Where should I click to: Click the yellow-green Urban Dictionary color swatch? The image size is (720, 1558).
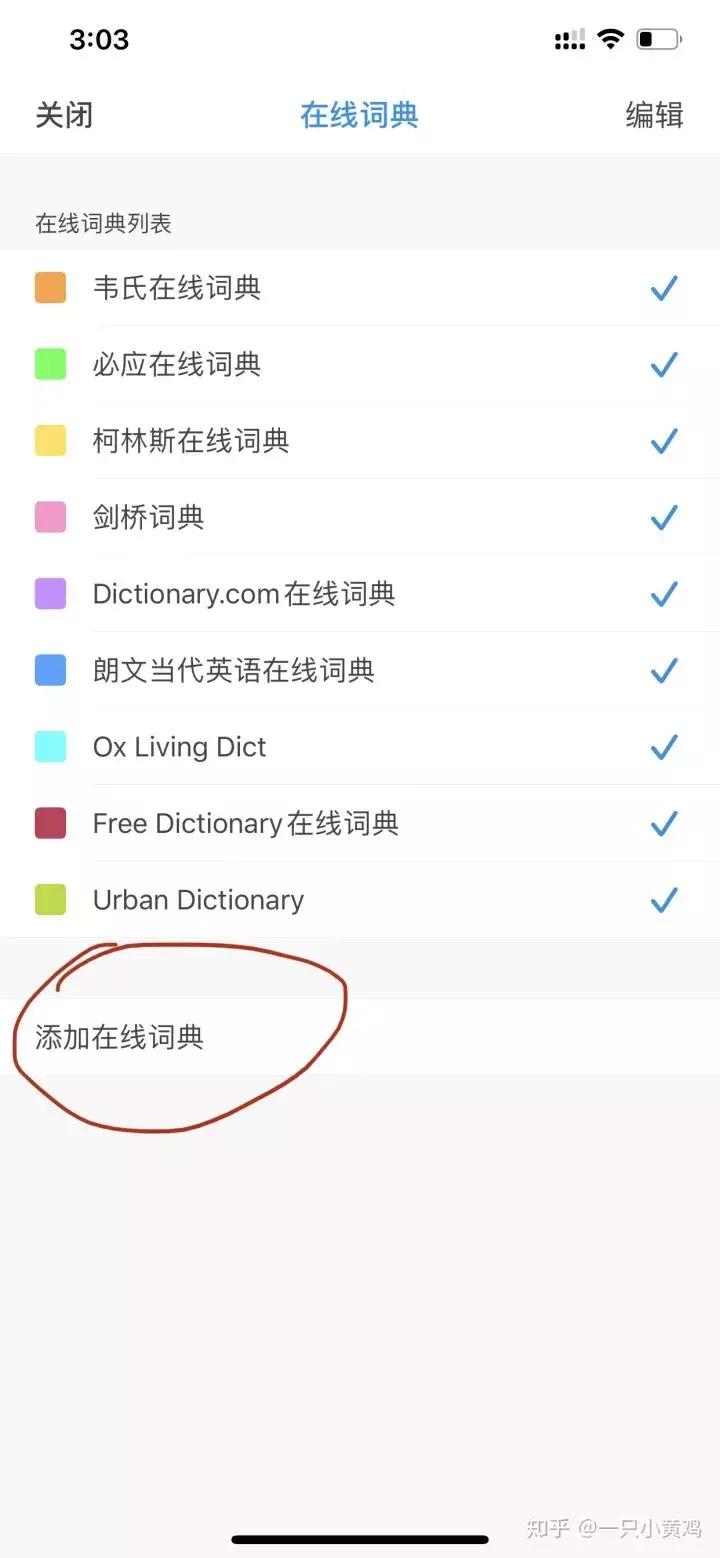tap(50, 899)
